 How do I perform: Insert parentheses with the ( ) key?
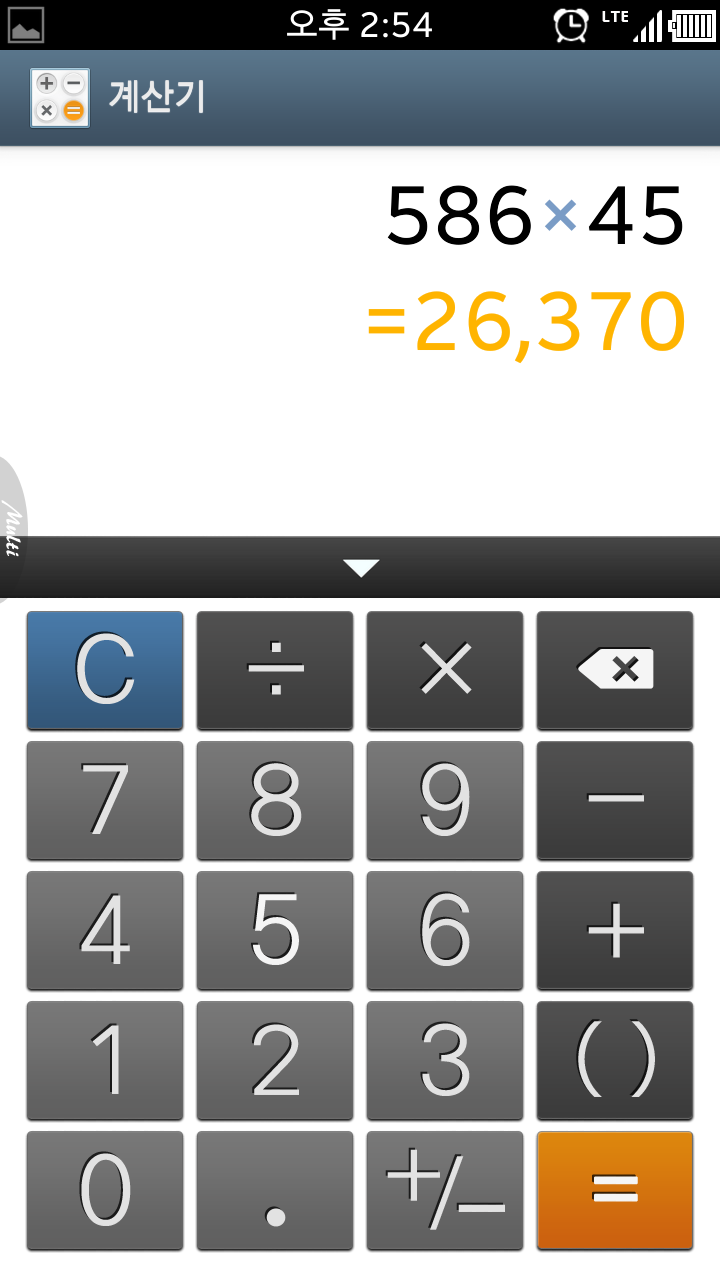615,1060
